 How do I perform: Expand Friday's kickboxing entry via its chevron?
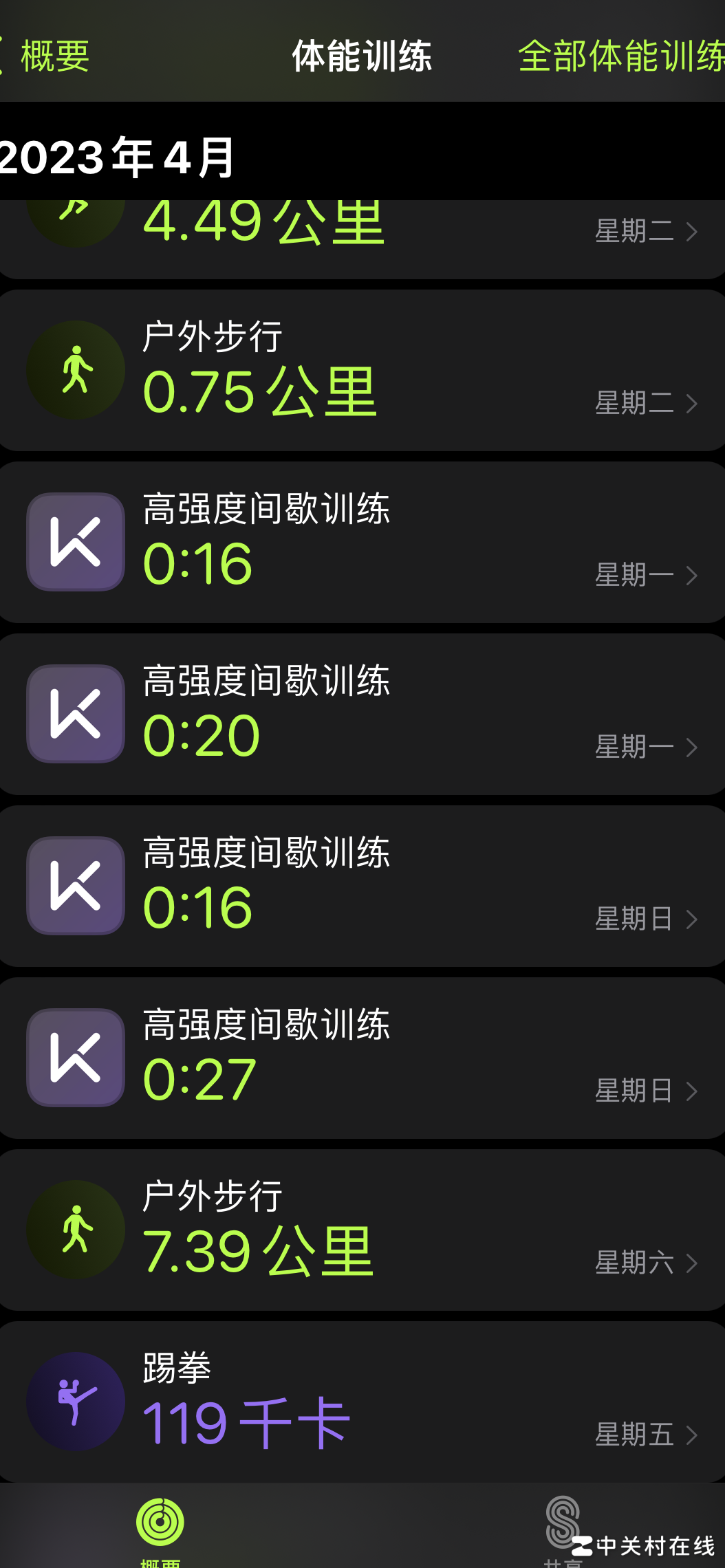[691, 1436]
